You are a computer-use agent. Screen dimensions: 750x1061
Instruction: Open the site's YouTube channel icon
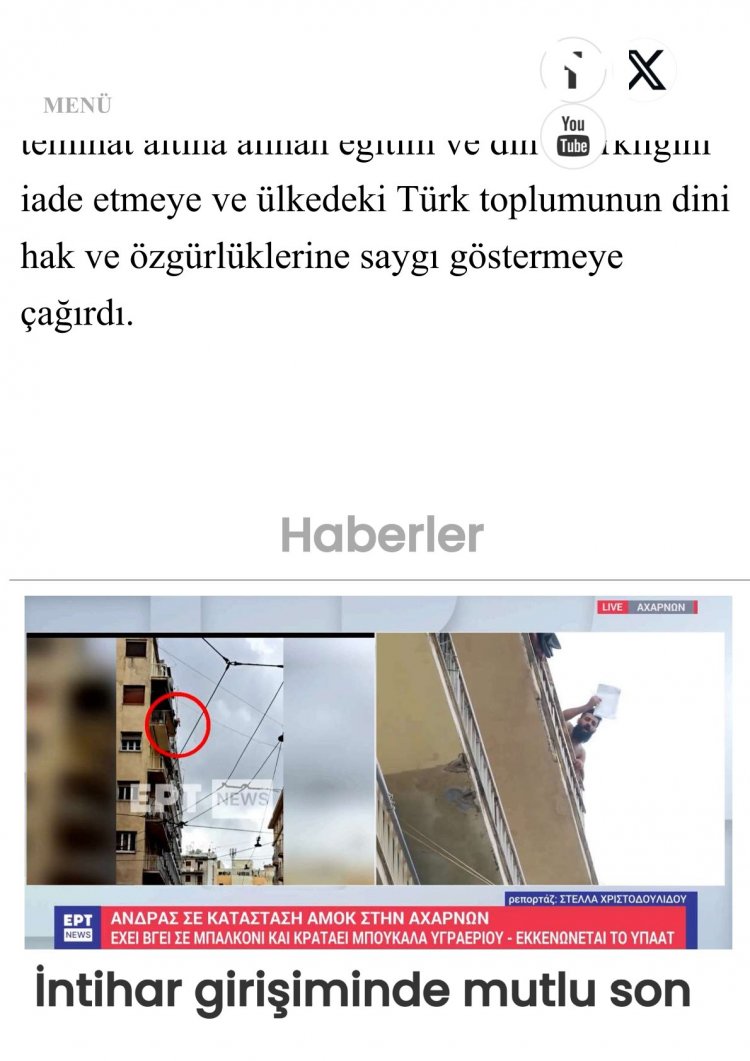tap(573, 137)
